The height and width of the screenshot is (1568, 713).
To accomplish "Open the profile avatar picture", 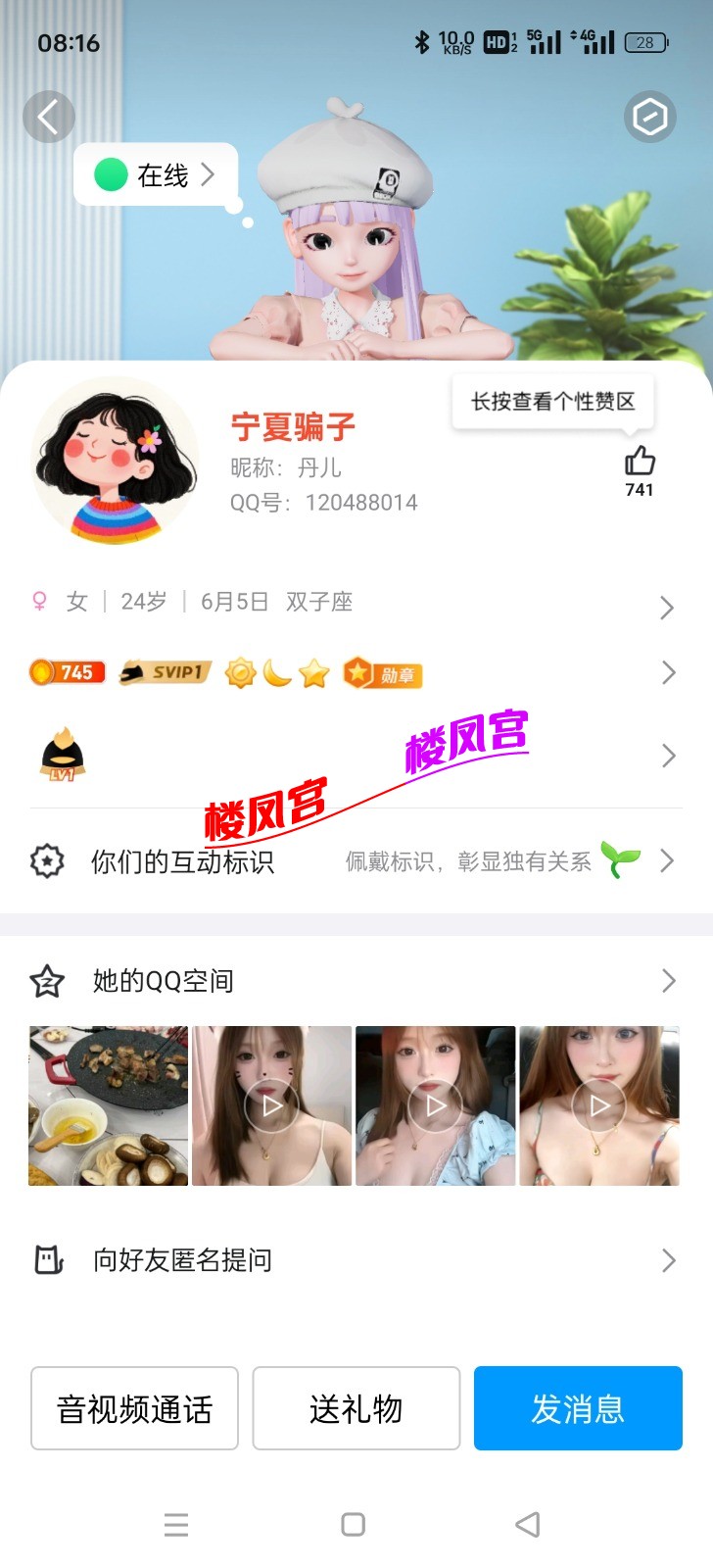I will [x=115, y=462].
